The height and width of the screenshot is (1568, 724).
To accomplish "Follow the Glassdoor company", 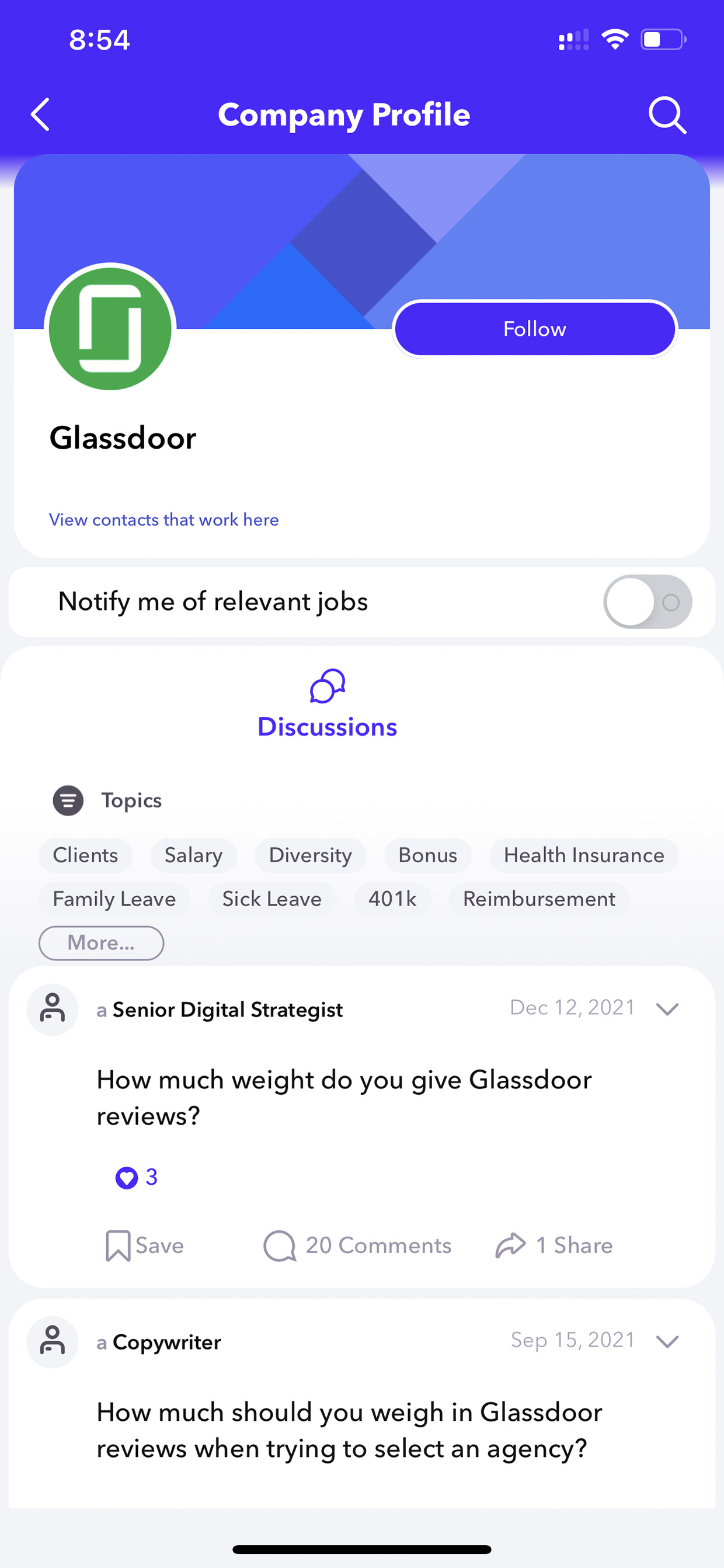I will (x=535, y=329).
